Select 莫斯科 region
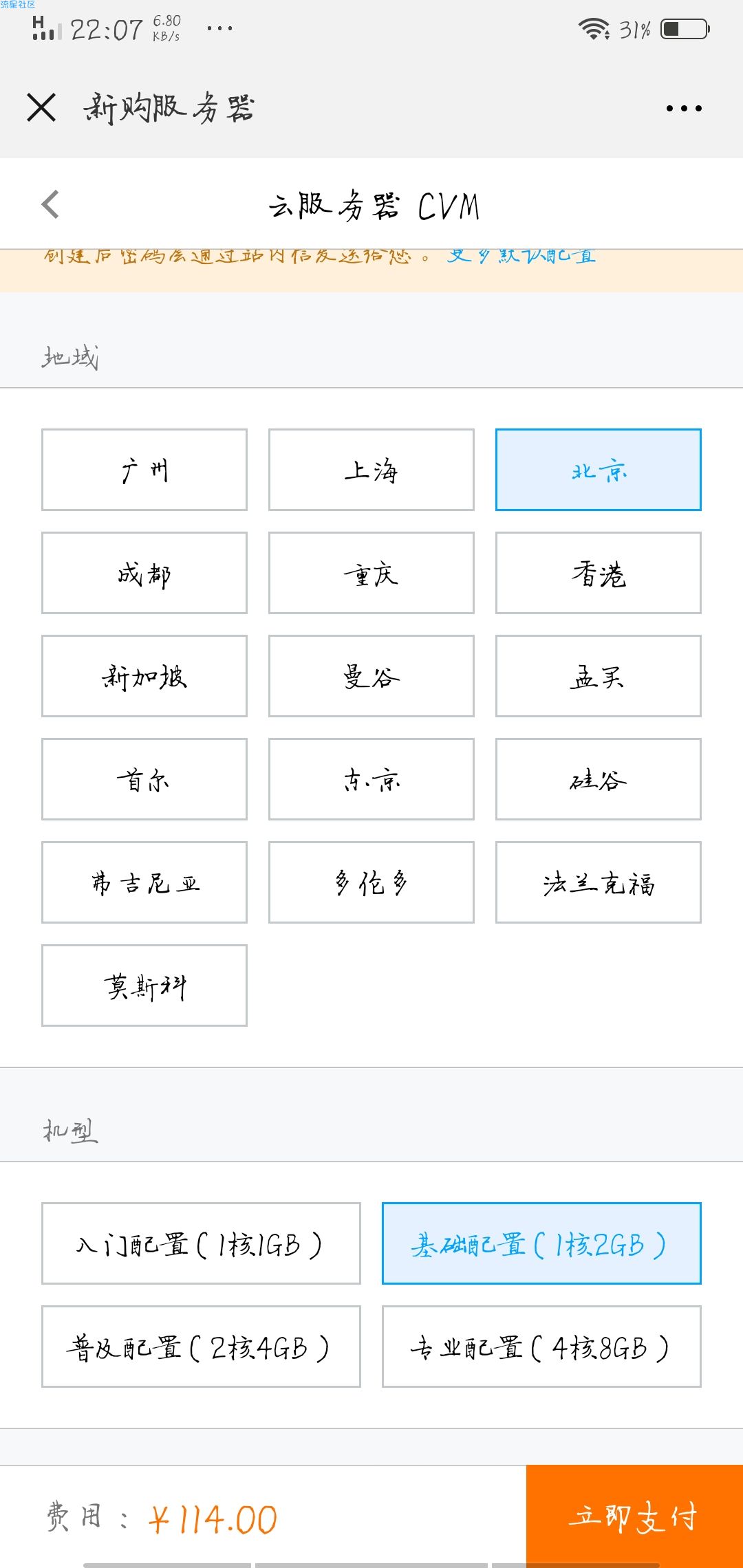Image resolution: width=743 pixels, height=1568 pixels. [x=144, y=986]
